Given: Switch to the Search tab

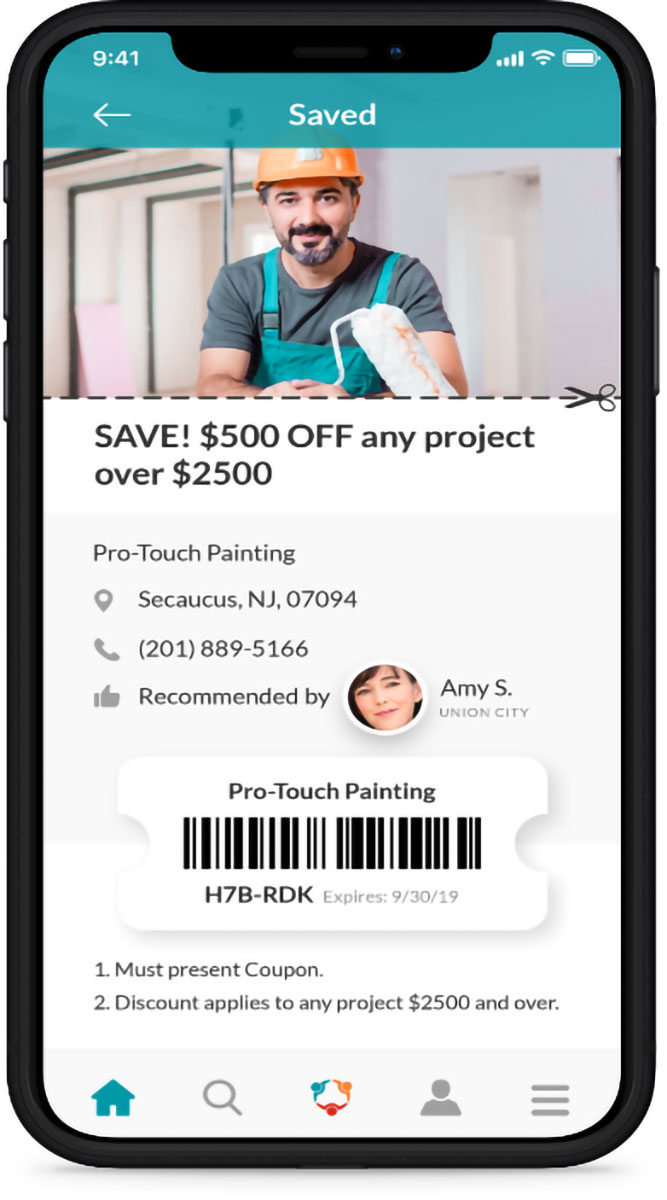Looking at the screenshot, I should [x=222, y=1098].
